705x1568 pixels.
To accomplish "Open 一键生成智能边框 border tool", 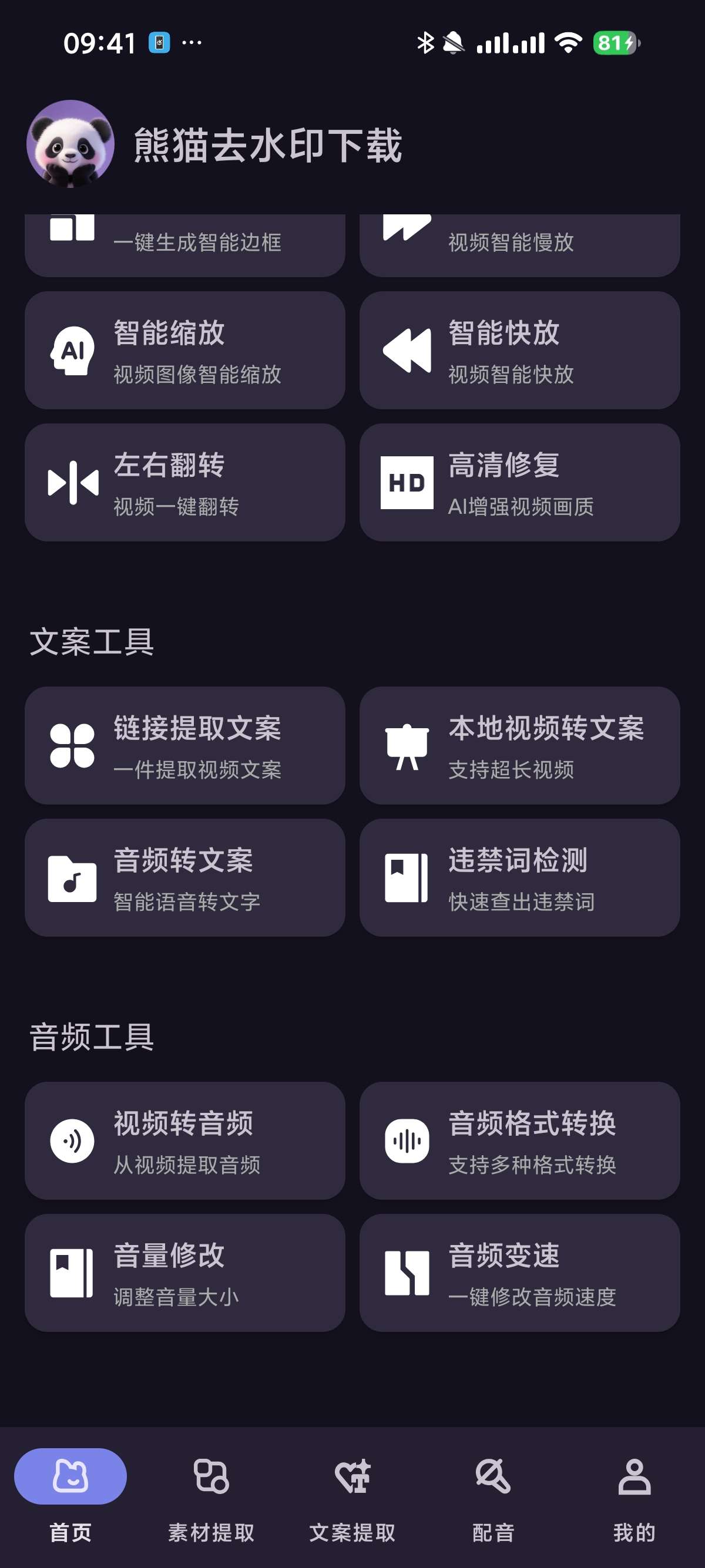I will click(184, 244).
